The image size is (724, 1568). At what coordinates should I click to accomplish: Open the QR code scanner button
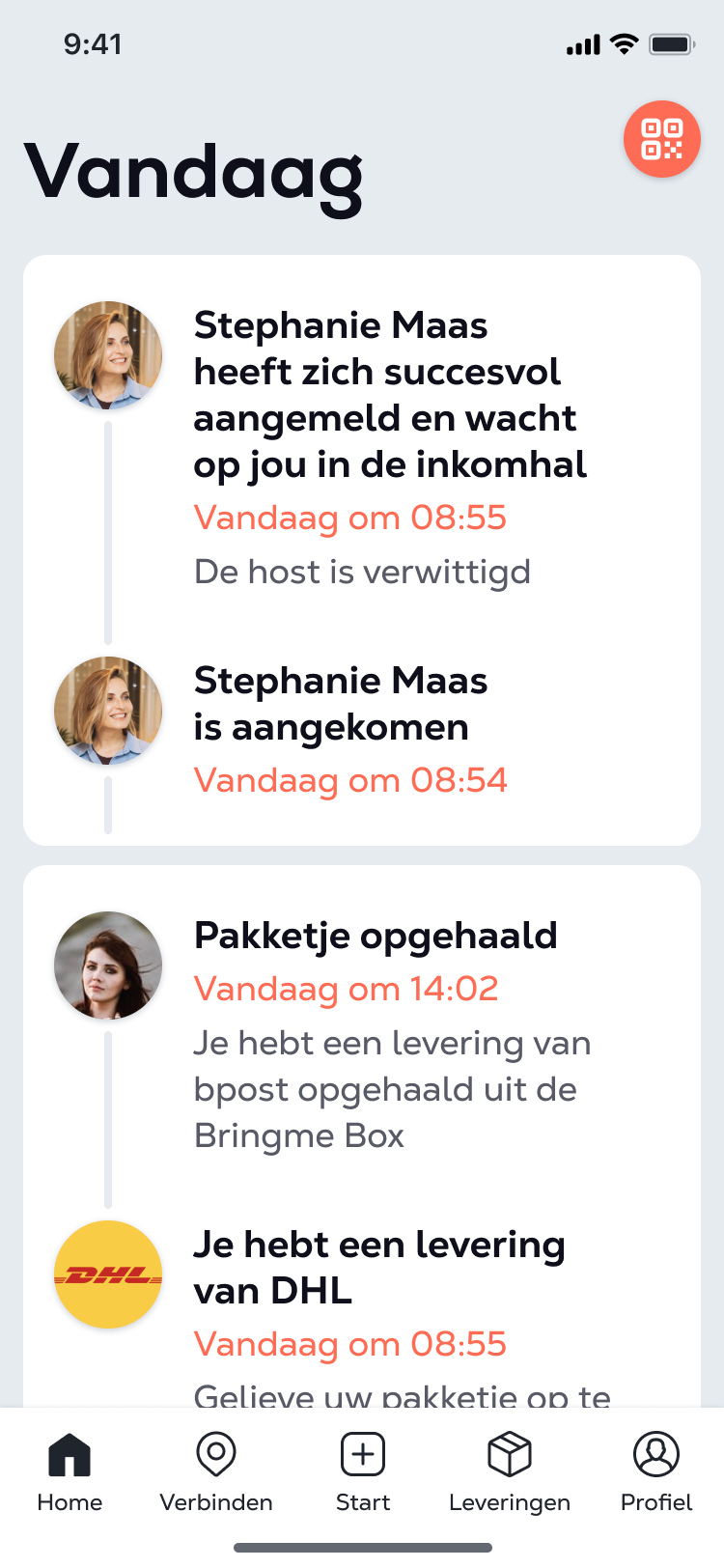[662, 139]
